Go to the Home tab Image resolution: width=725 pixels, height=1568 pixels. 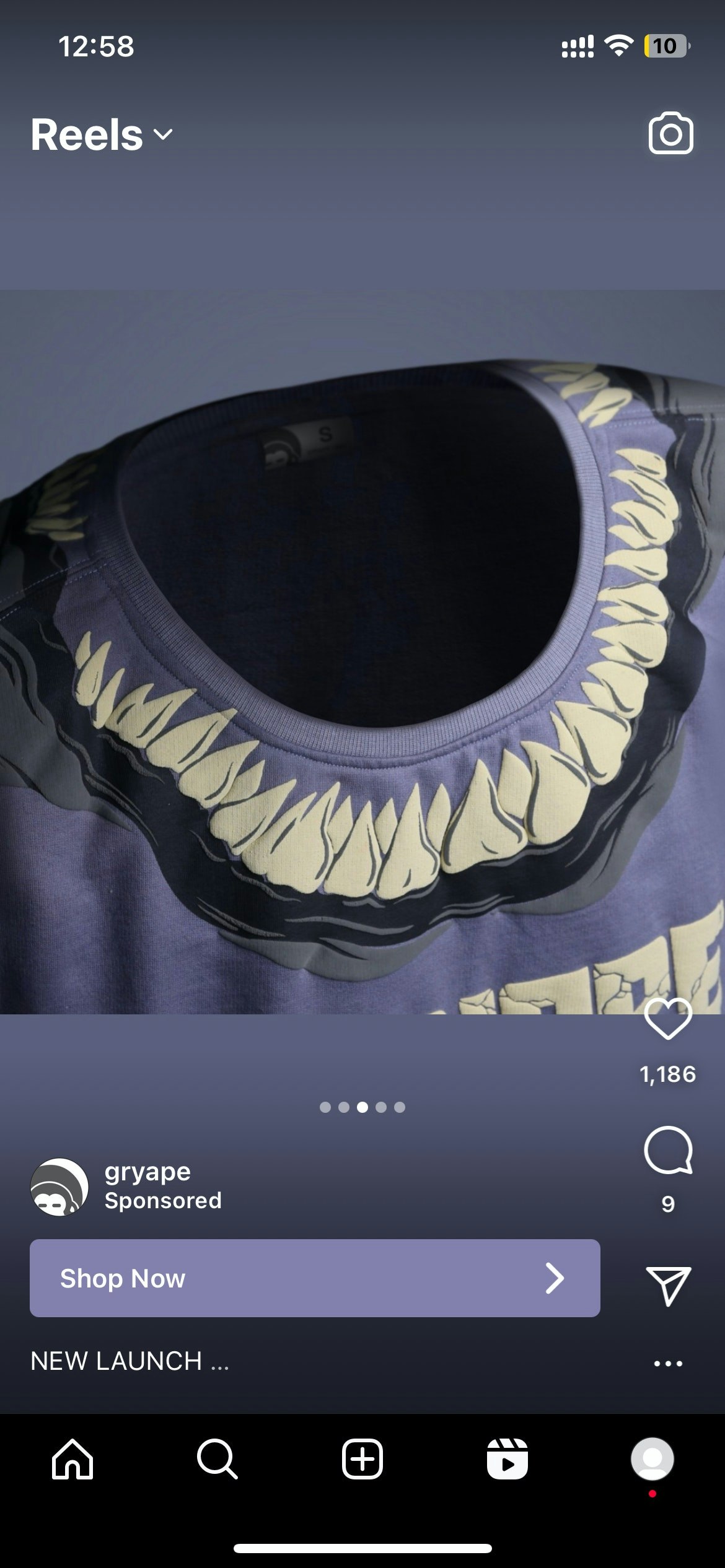tap(72, 1460)
